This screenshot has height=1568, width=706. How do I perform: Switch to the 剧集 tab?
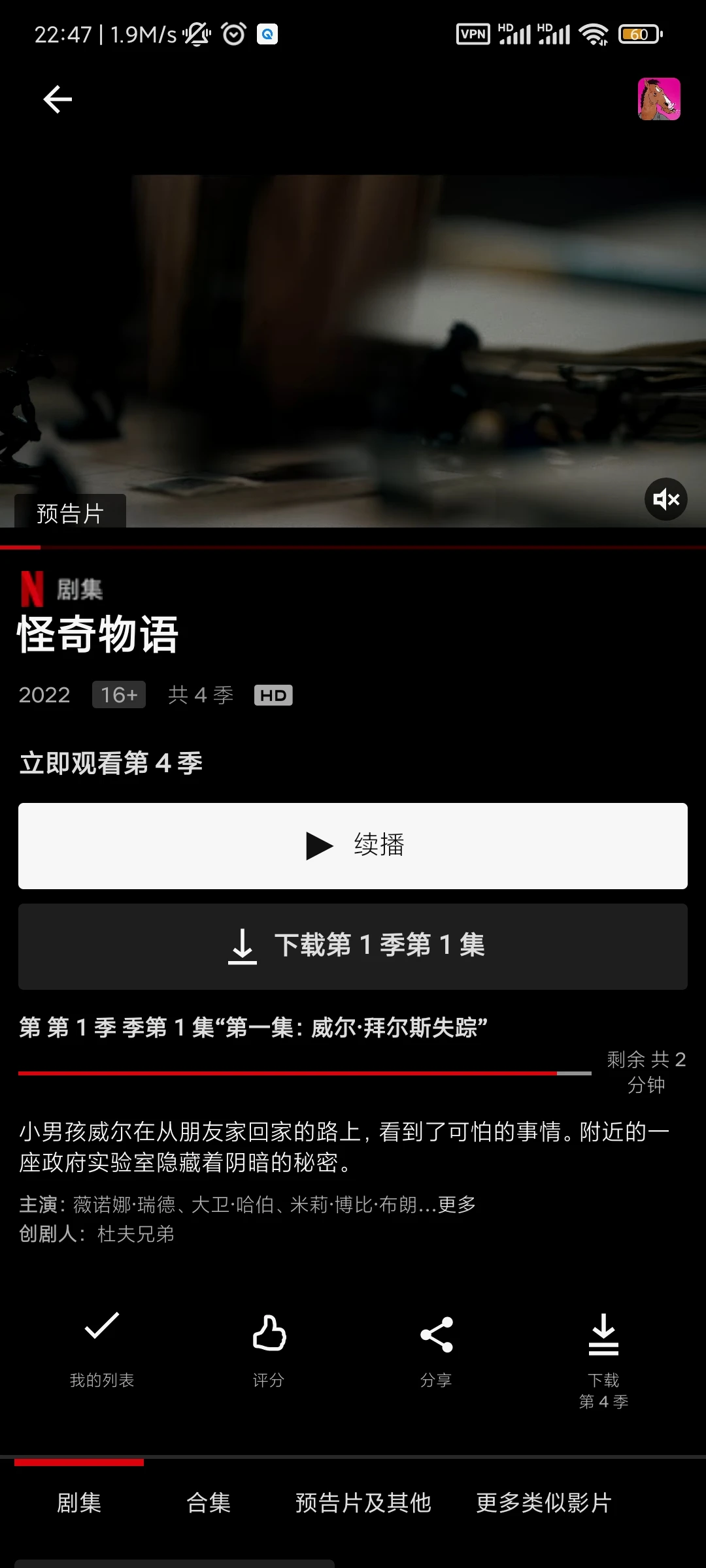(x=79, y=1503)
